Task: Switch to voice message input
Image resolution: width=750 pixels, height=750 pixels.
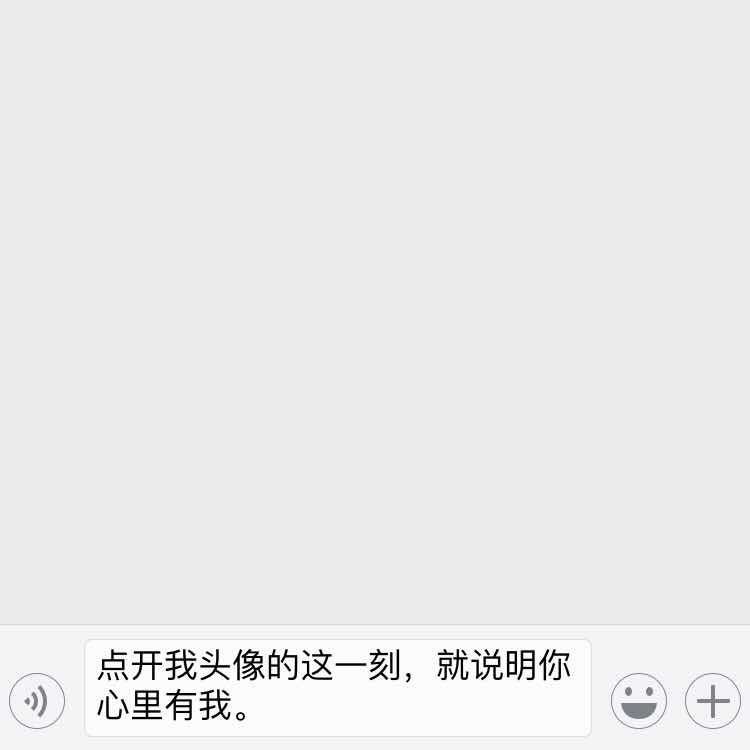Action: 37,701
